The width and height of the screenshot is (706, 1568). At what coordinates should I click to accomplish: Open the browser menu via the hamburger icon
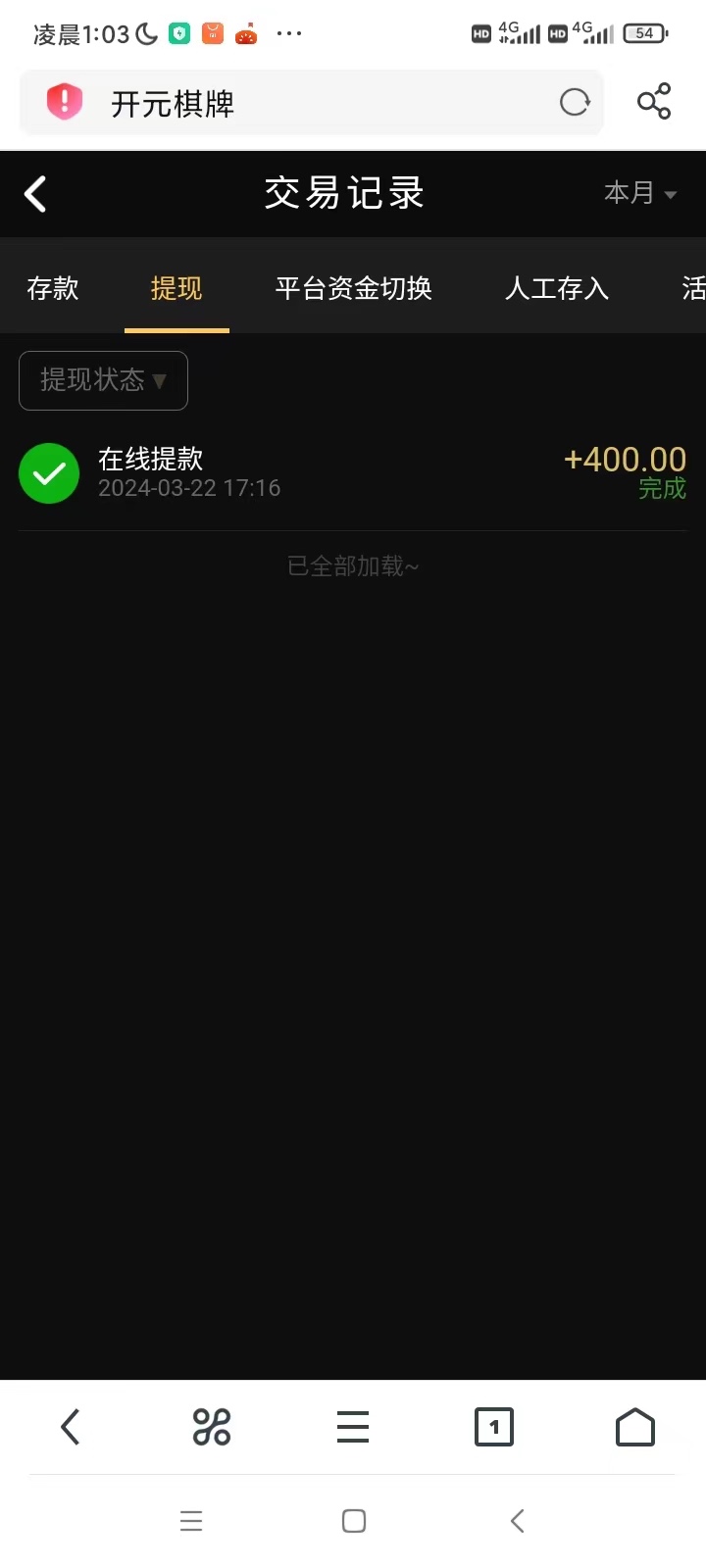[x=352, y=1427]
